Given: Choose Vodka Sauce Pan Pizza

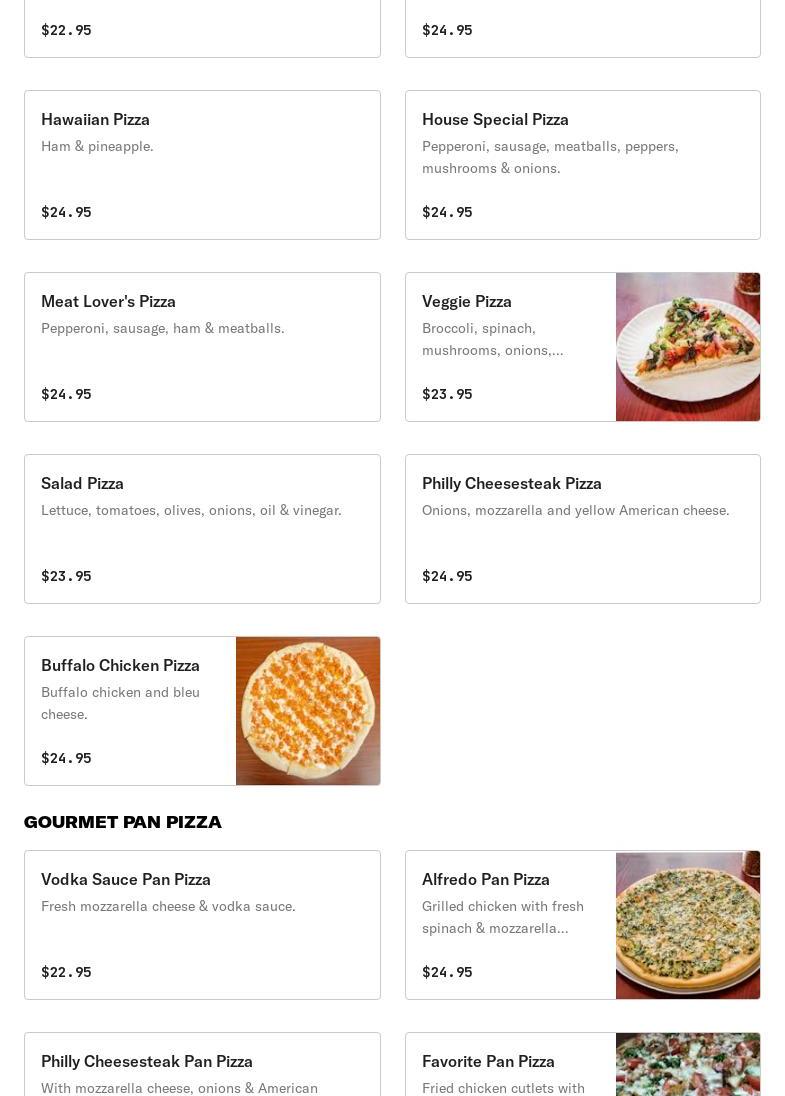Looking at the screenshot, I should 202,925.
